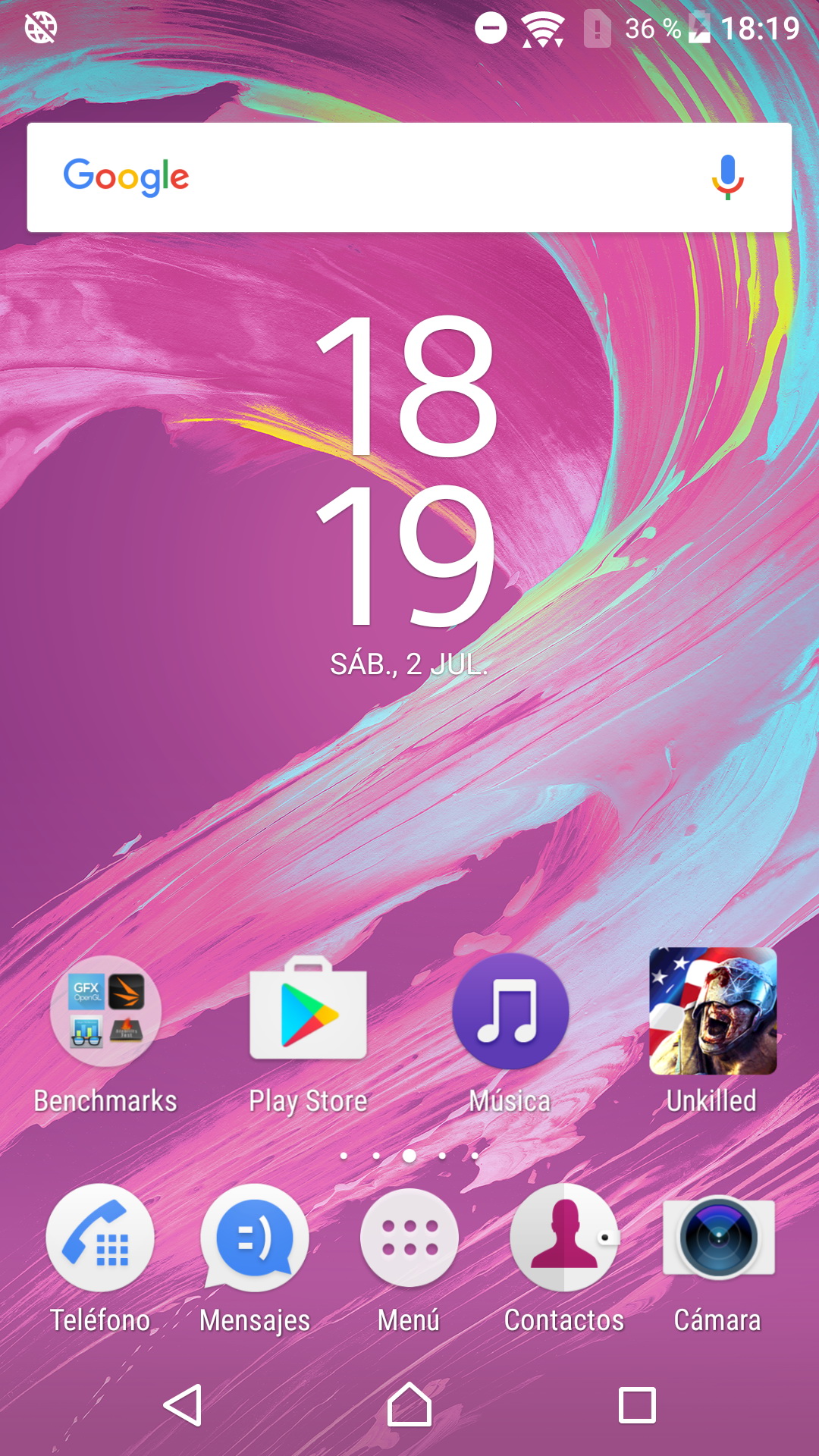Open recent apps with the square button
Image resolution: width=819 pixels, height=1456 pixels.
(637, 1405)
